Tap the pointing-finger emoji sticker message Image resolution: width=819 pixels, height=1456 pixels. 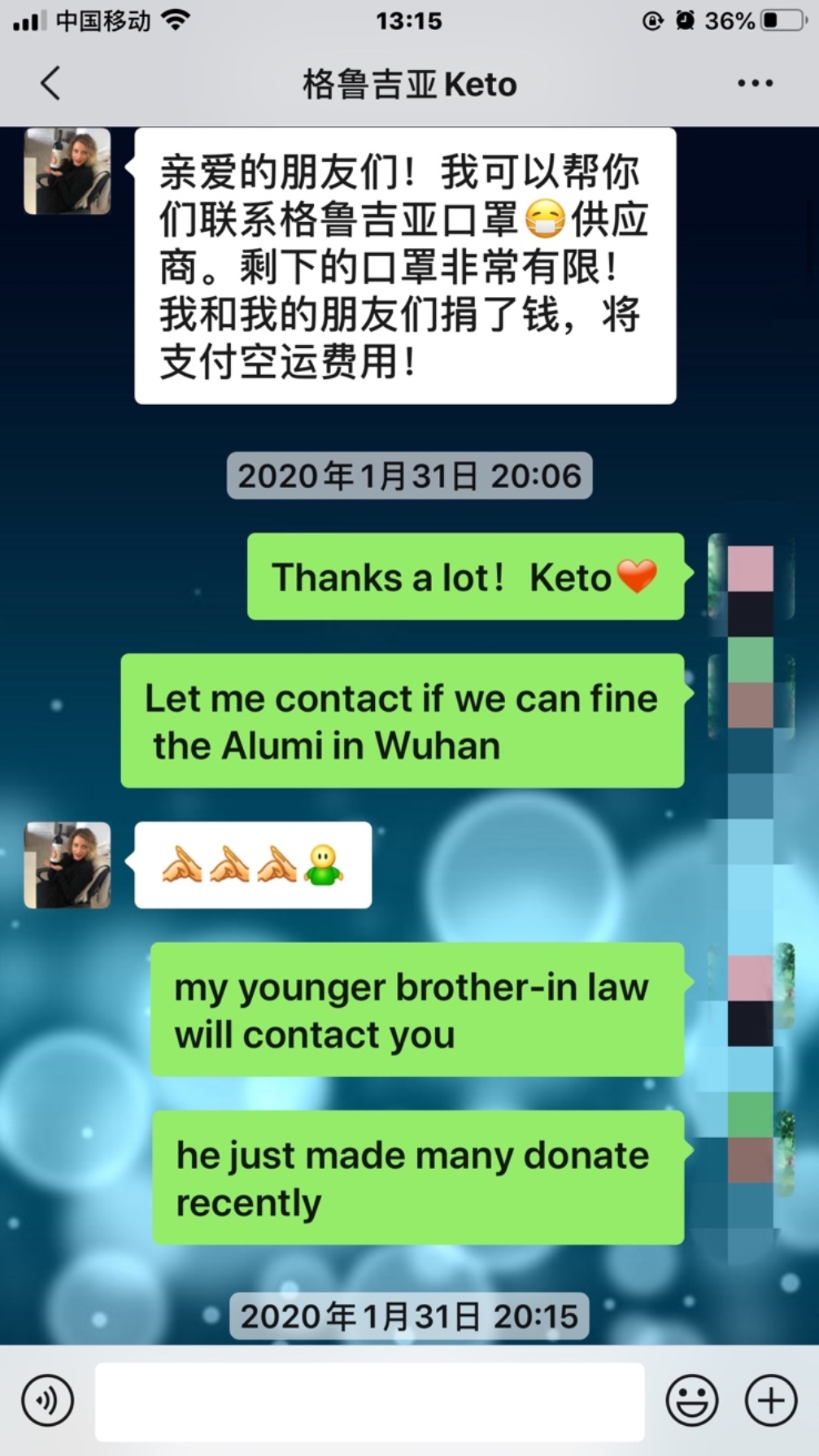click(250, 865)
